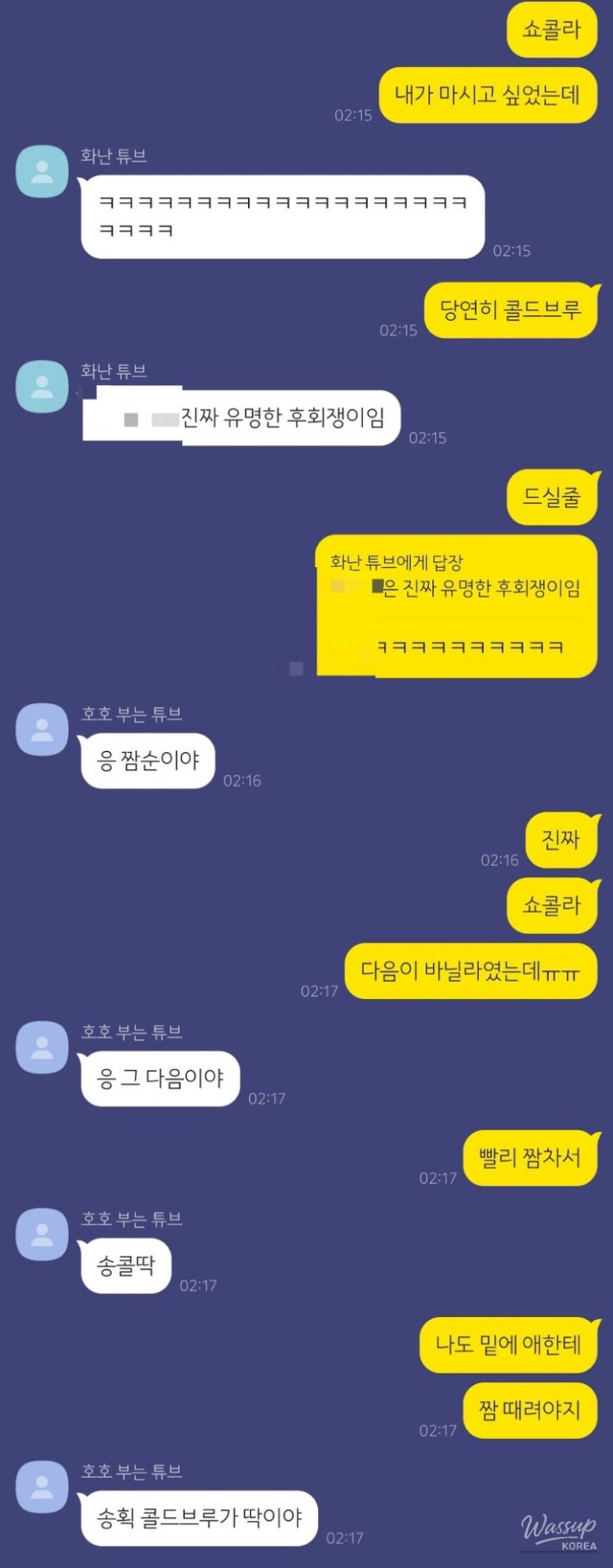Open 호호 부는 튜브's avatar beside 응 그 다음이야

click(x=41, y=1047)
